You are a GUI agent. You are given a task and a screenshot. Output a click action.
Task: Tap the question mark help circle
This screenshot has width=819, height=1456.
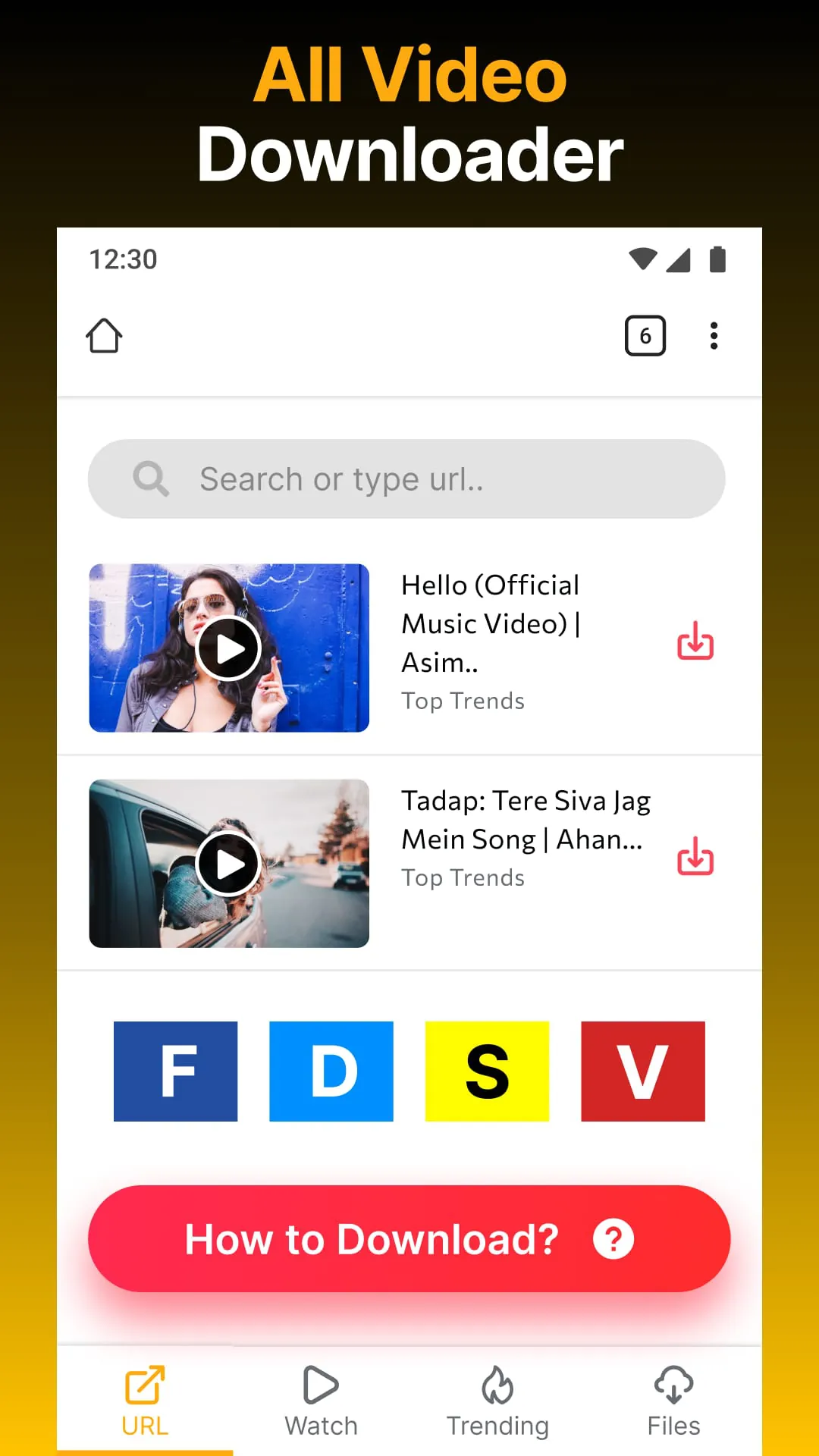point(613,1239)
